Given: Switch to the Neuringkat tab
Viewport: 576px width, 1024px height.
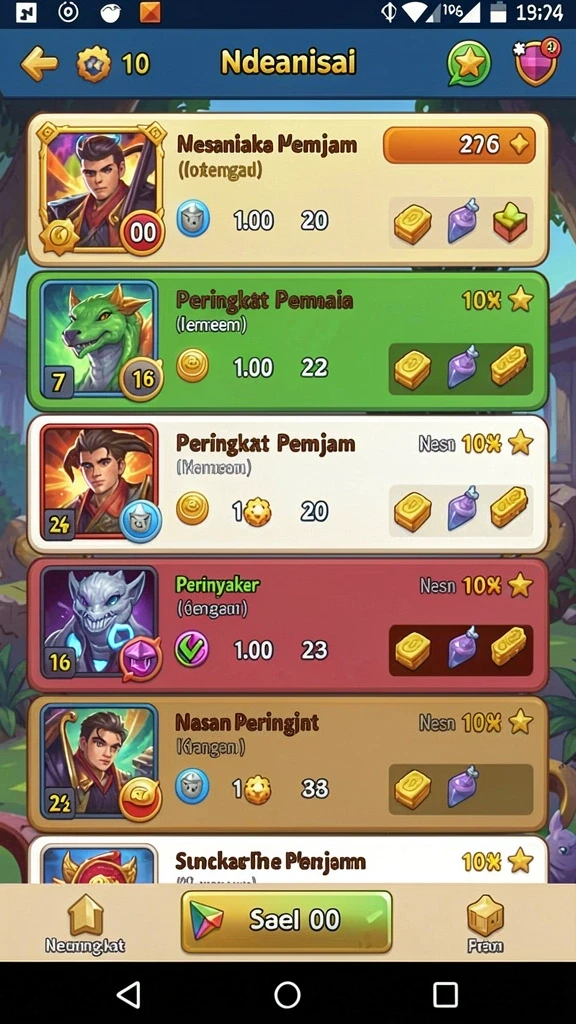Looking at the screenshot, I should click(x=86, y=923).
